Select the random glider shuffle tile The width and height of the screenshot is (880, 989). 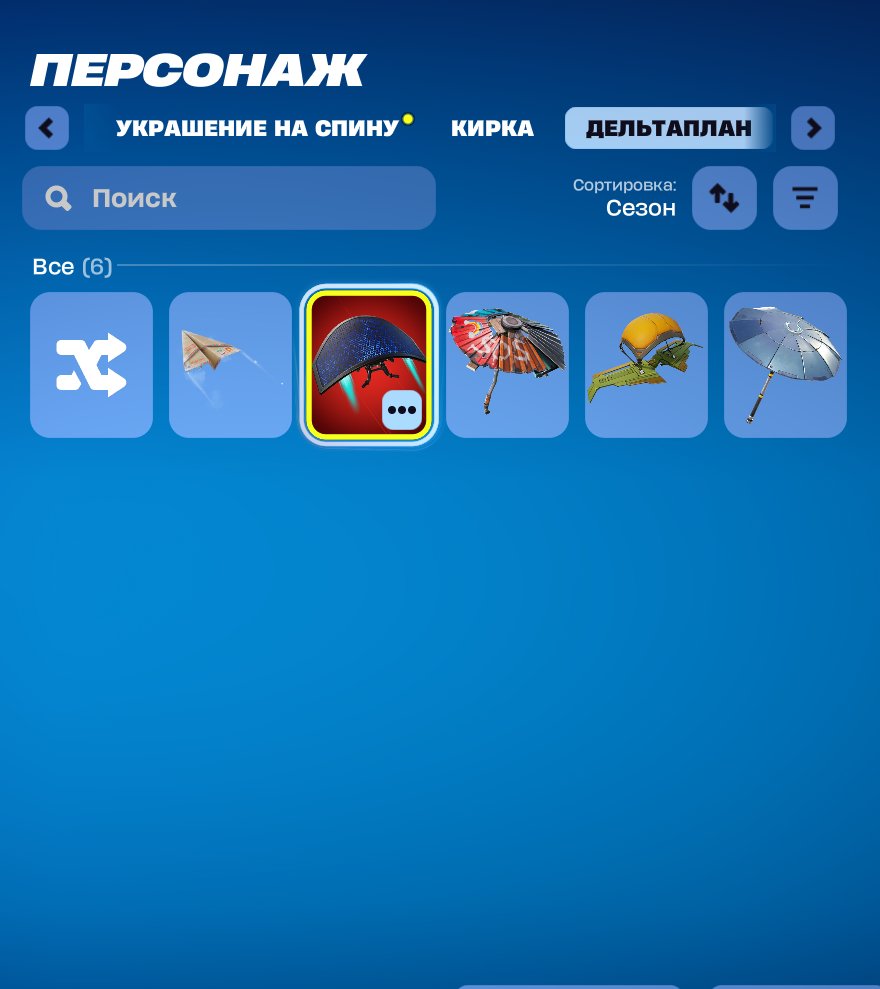point(91,364)
